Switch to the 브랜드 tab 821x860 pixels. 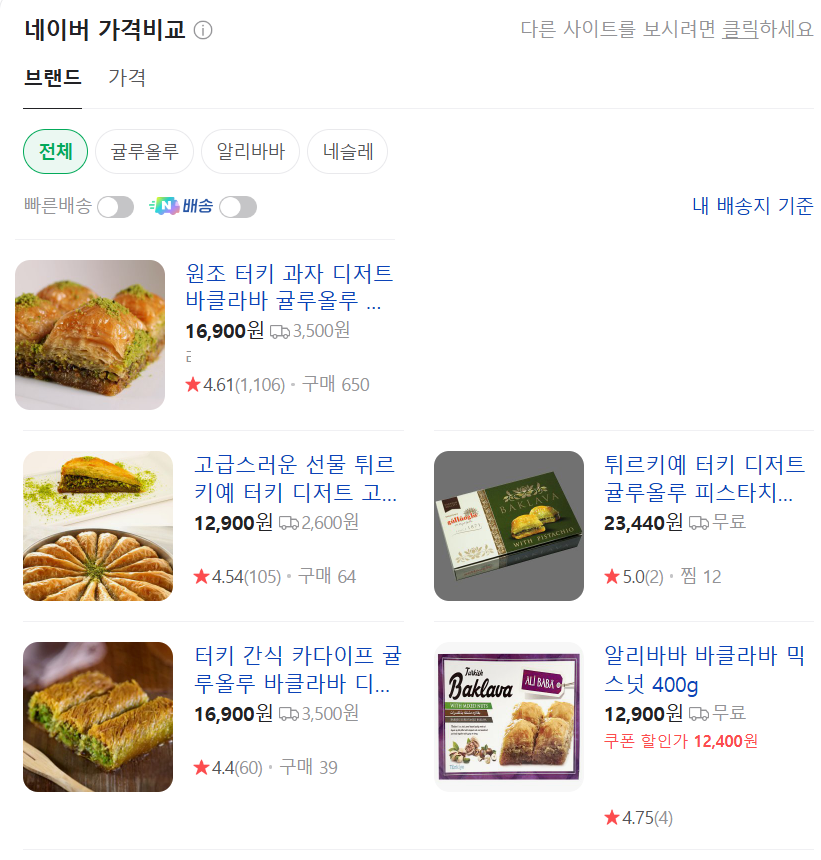coord(52,77)
